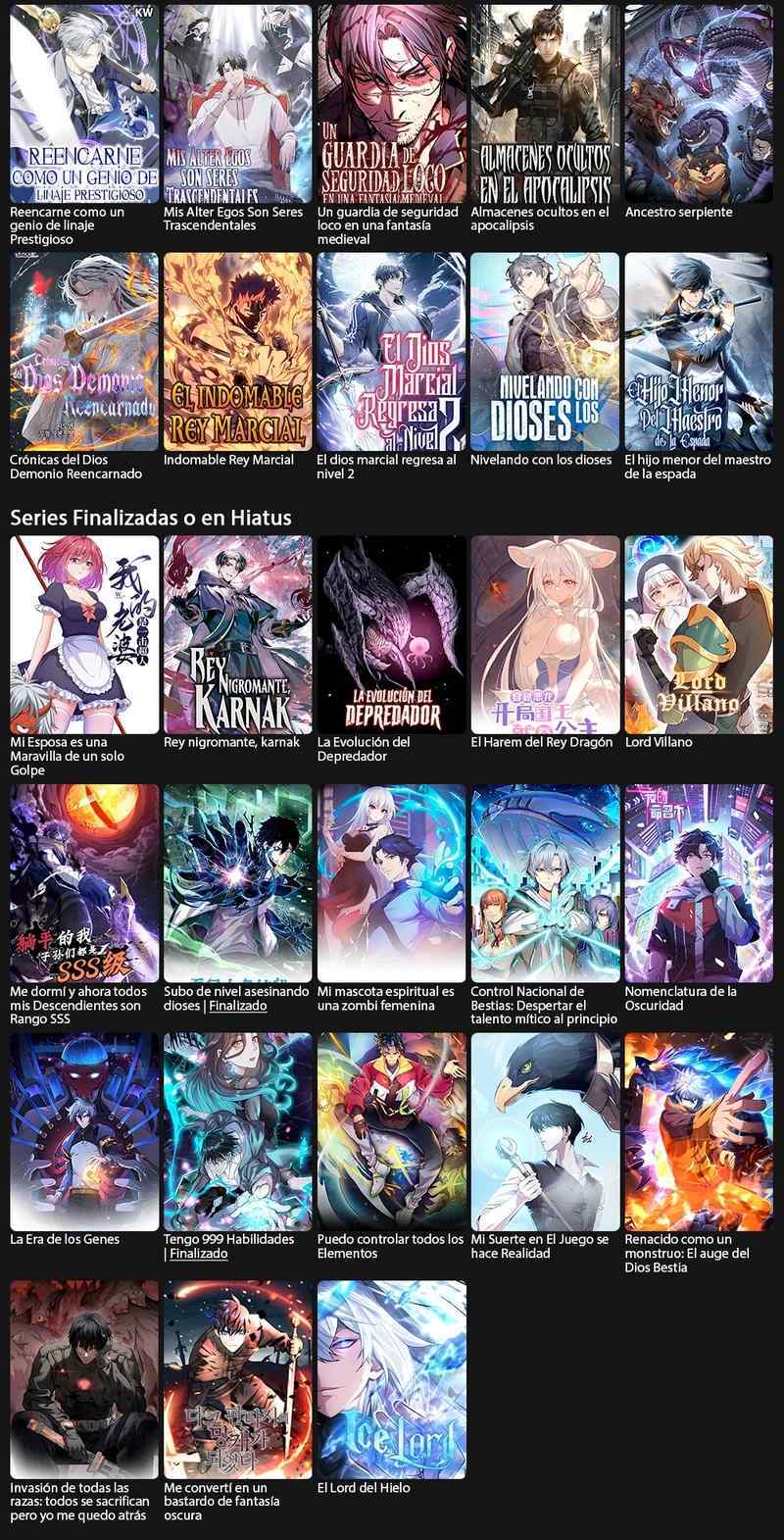
Task: Open Nomenclatura de la Oscuridad
Action: 699,883
